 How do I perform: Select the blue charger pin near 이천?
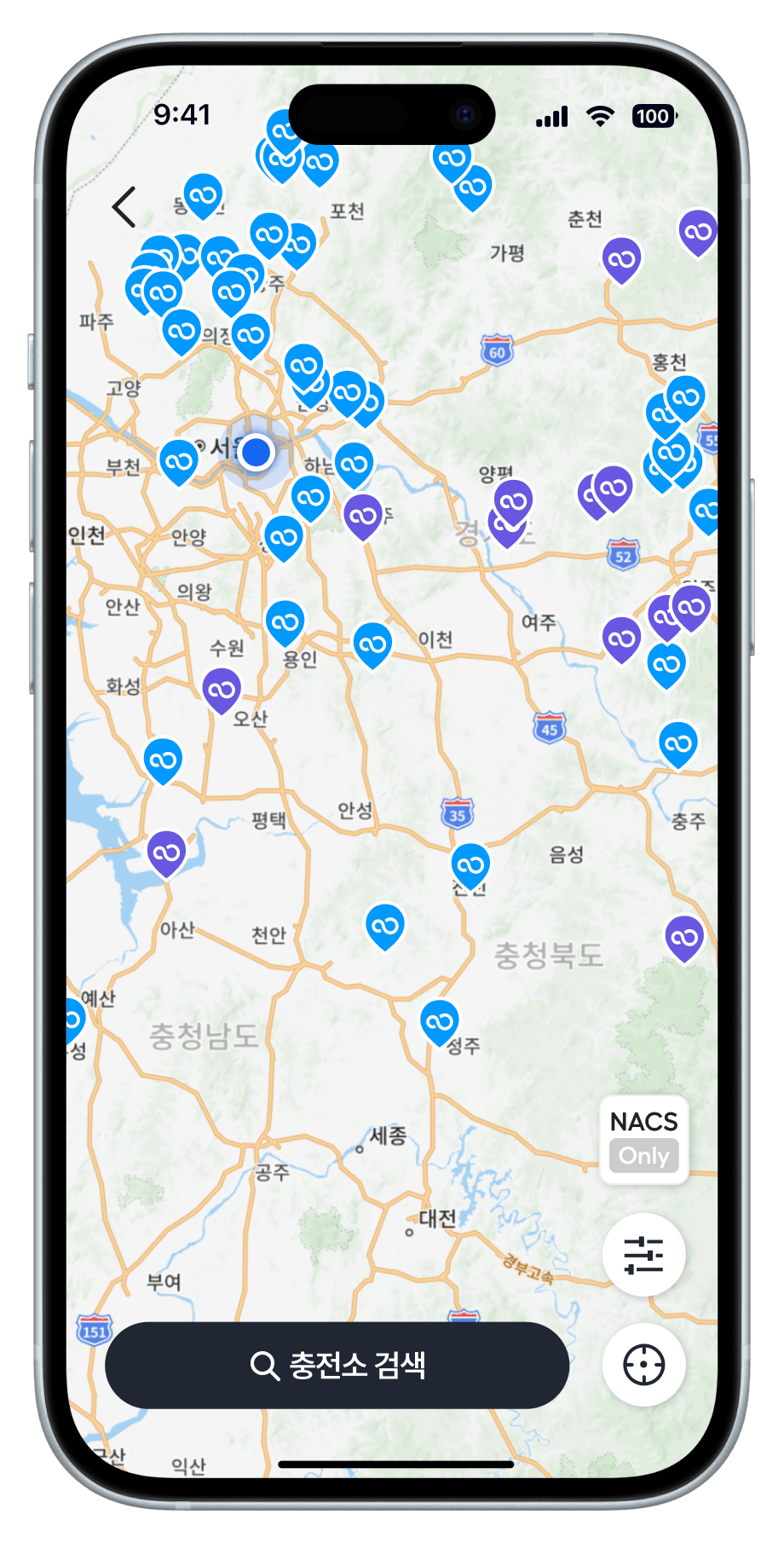tap(372, 643)
